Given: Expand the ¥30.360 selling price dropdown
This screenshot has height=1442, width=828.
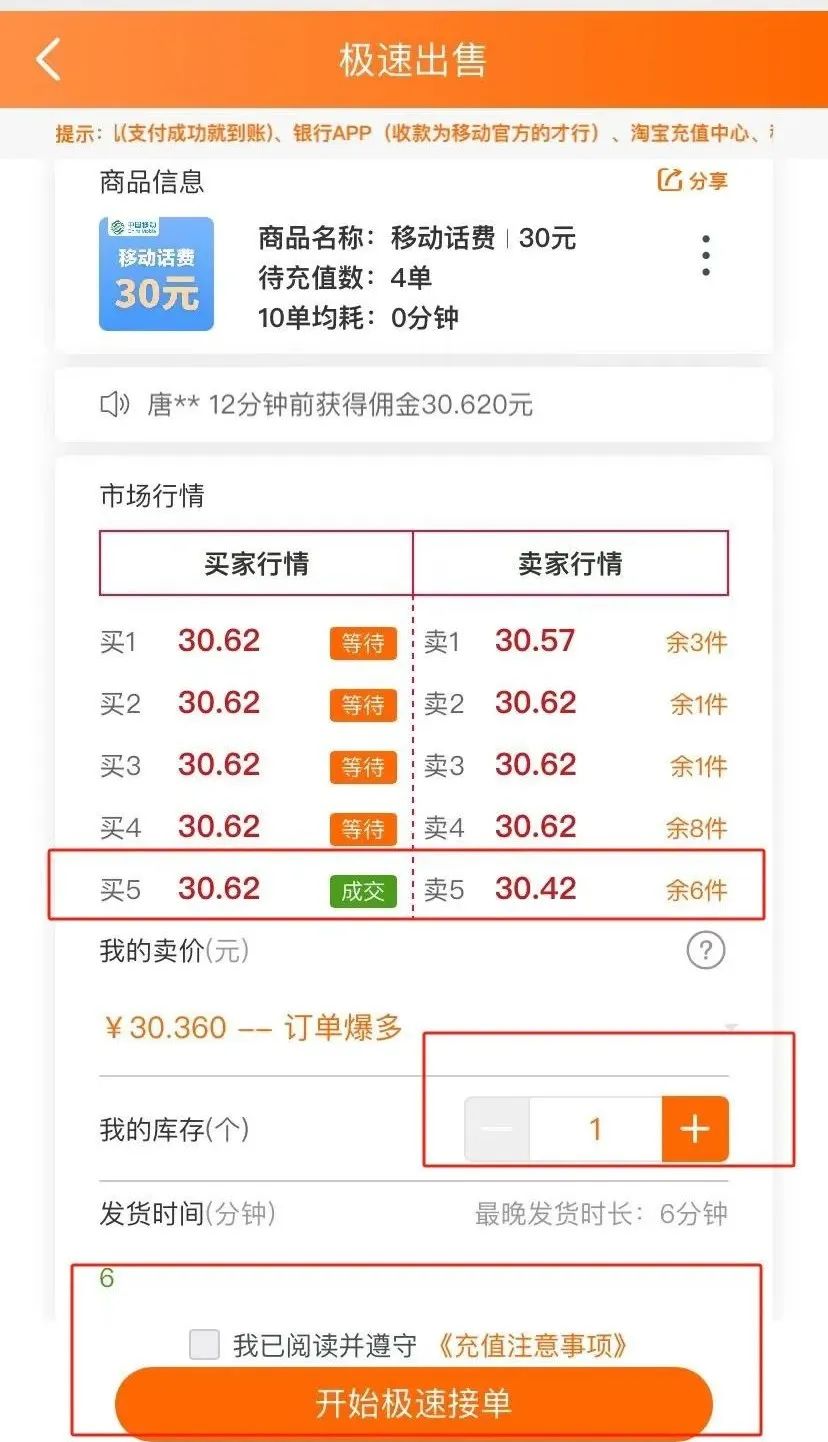Looking at the screenshot, I should (731, 1028).
